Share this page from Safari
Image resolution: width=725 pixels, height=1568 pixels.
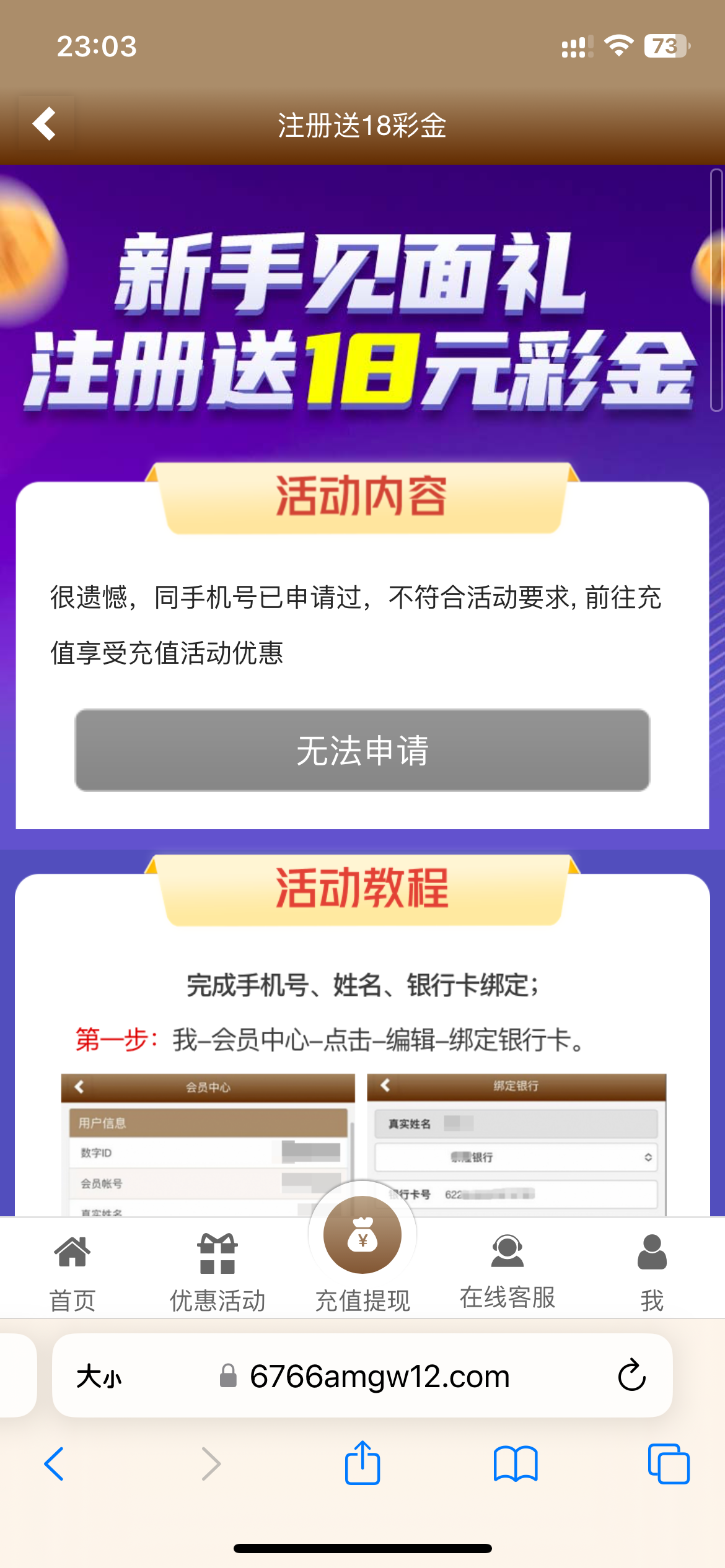click(x=362, y=1463)
